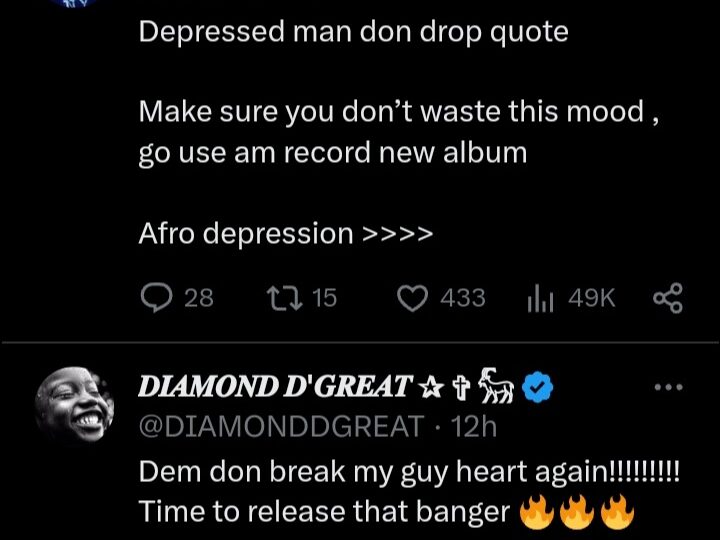Screen dimensions: 720x540
Task: Like the Afro depression tweet
Action: click(413, 297)
